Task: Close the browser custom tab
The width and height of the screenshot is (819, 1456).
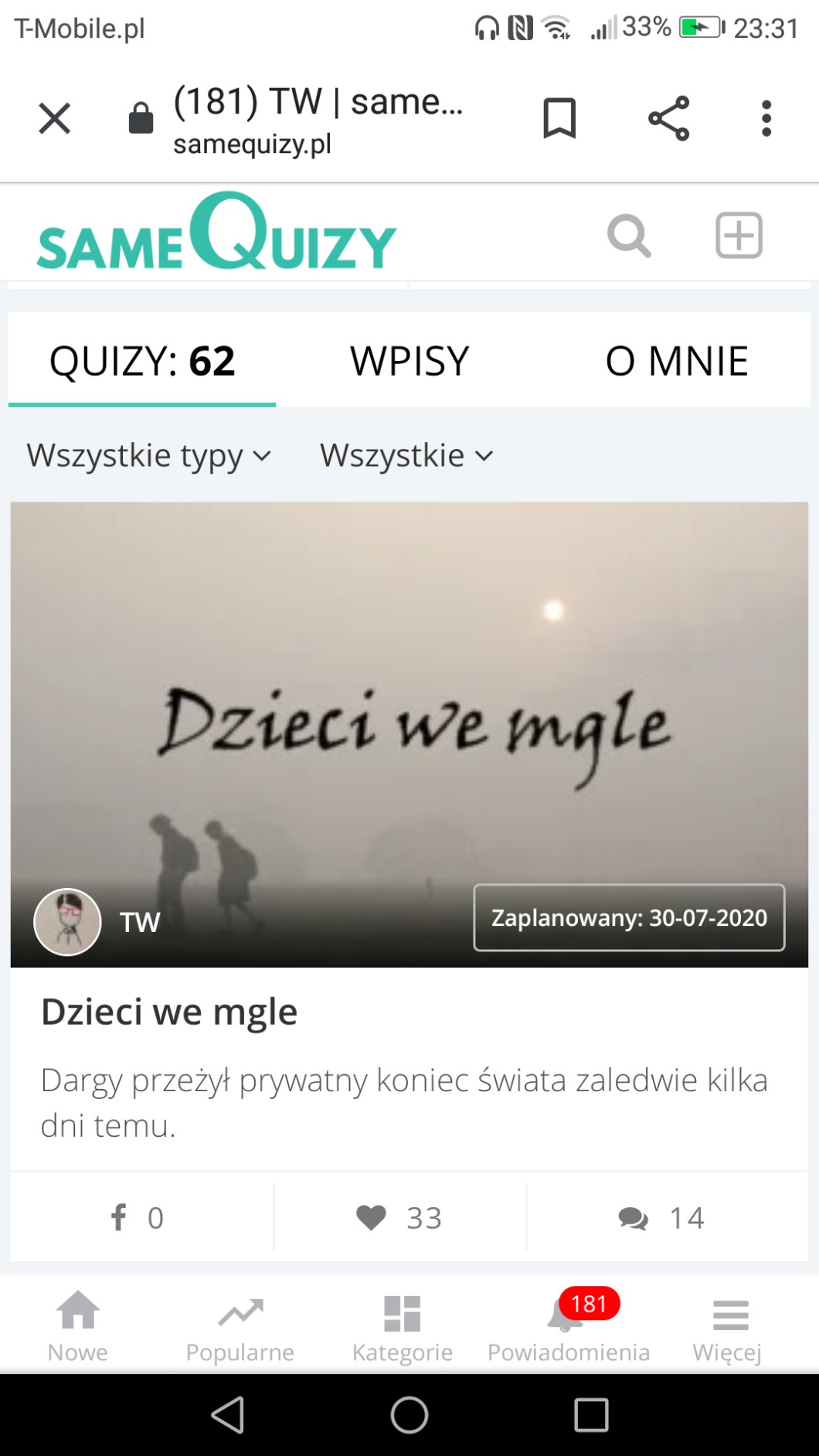Action: pos(54,119)
